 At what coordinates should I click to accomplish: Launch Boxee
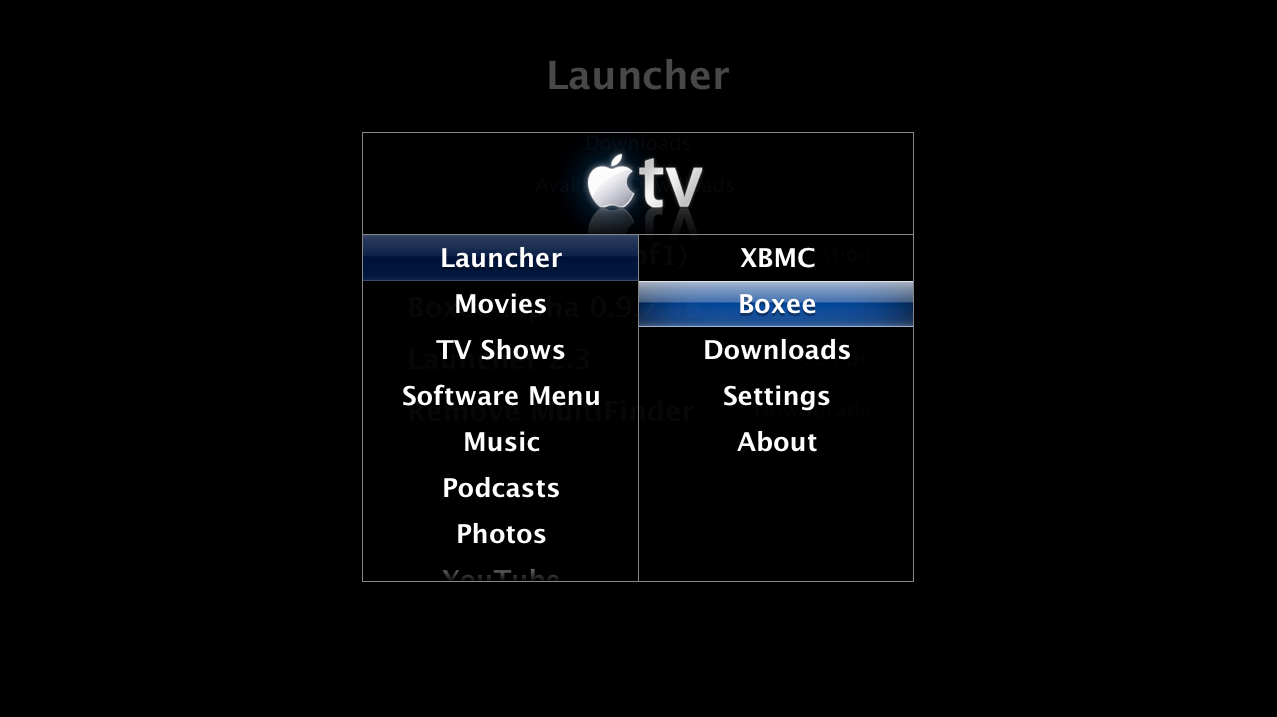click(x=777, y=304)
